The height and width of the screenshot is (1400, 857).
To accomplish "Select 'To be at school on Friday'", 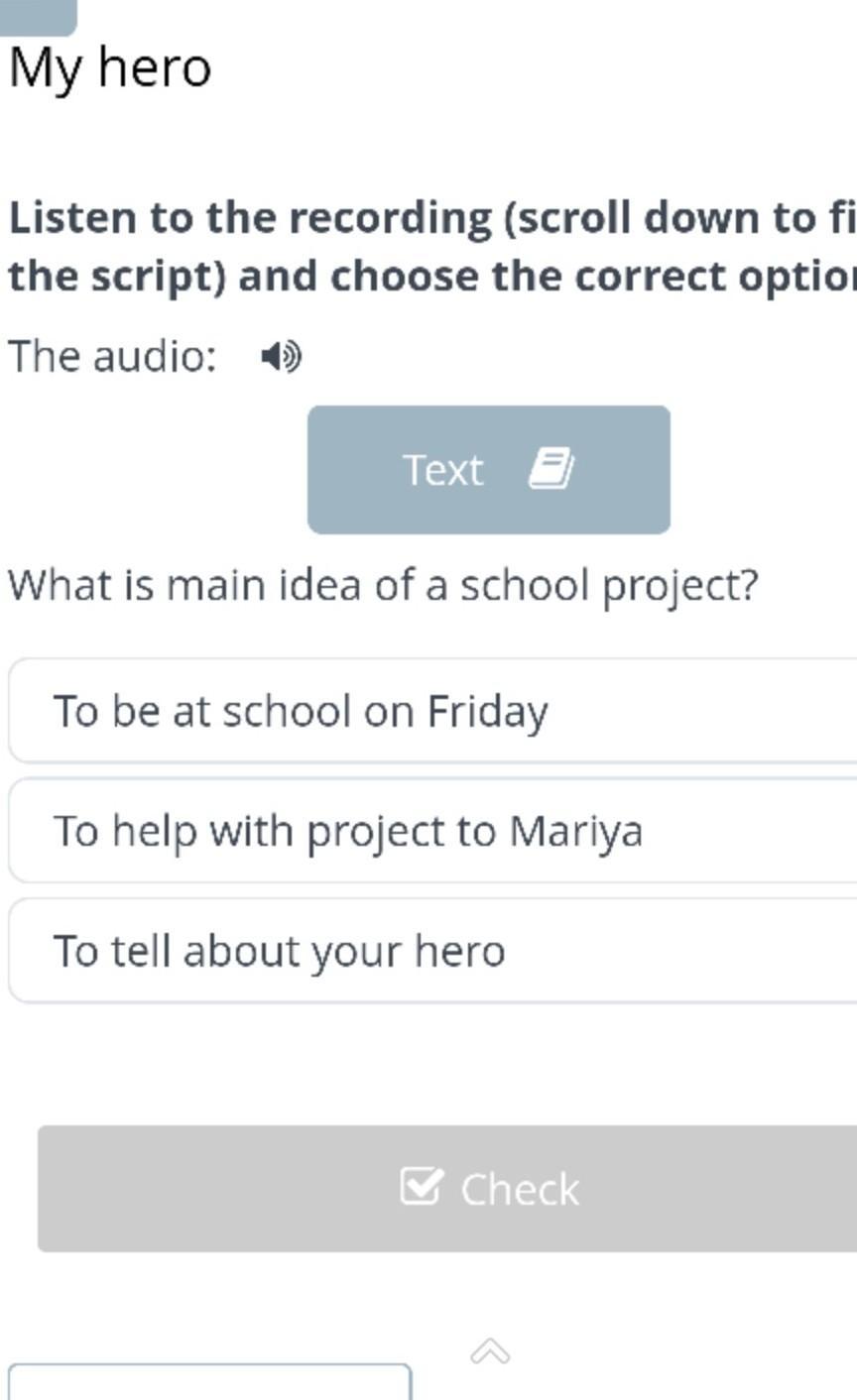I will [x=433, y=711].
